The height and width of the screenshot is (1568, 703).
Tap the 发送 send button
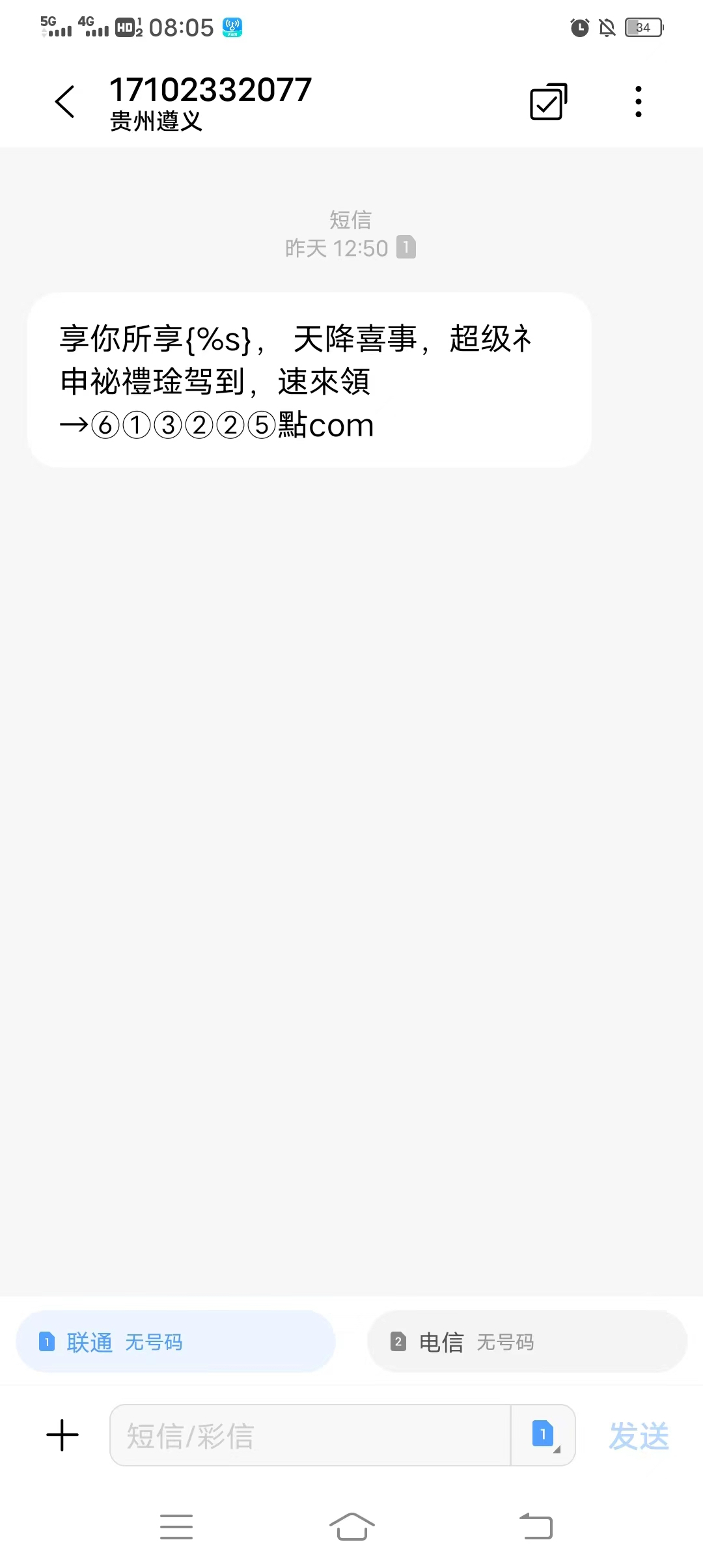click(639, 1436)
